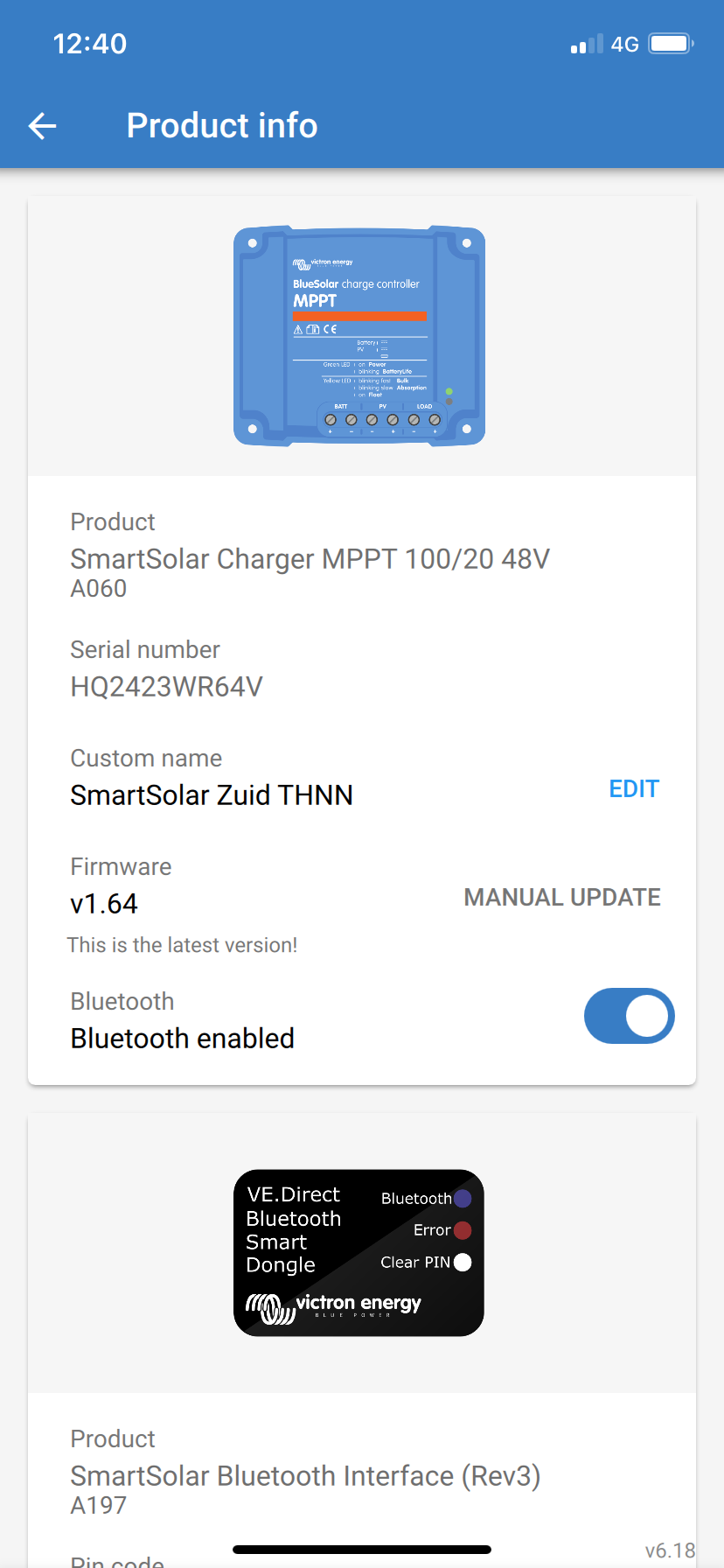The width and height of the screenshot is (724, 1568).
Task: Disable the Bluetooth enabled switch
Action: pyautogui.click(x=629, y=1016)
